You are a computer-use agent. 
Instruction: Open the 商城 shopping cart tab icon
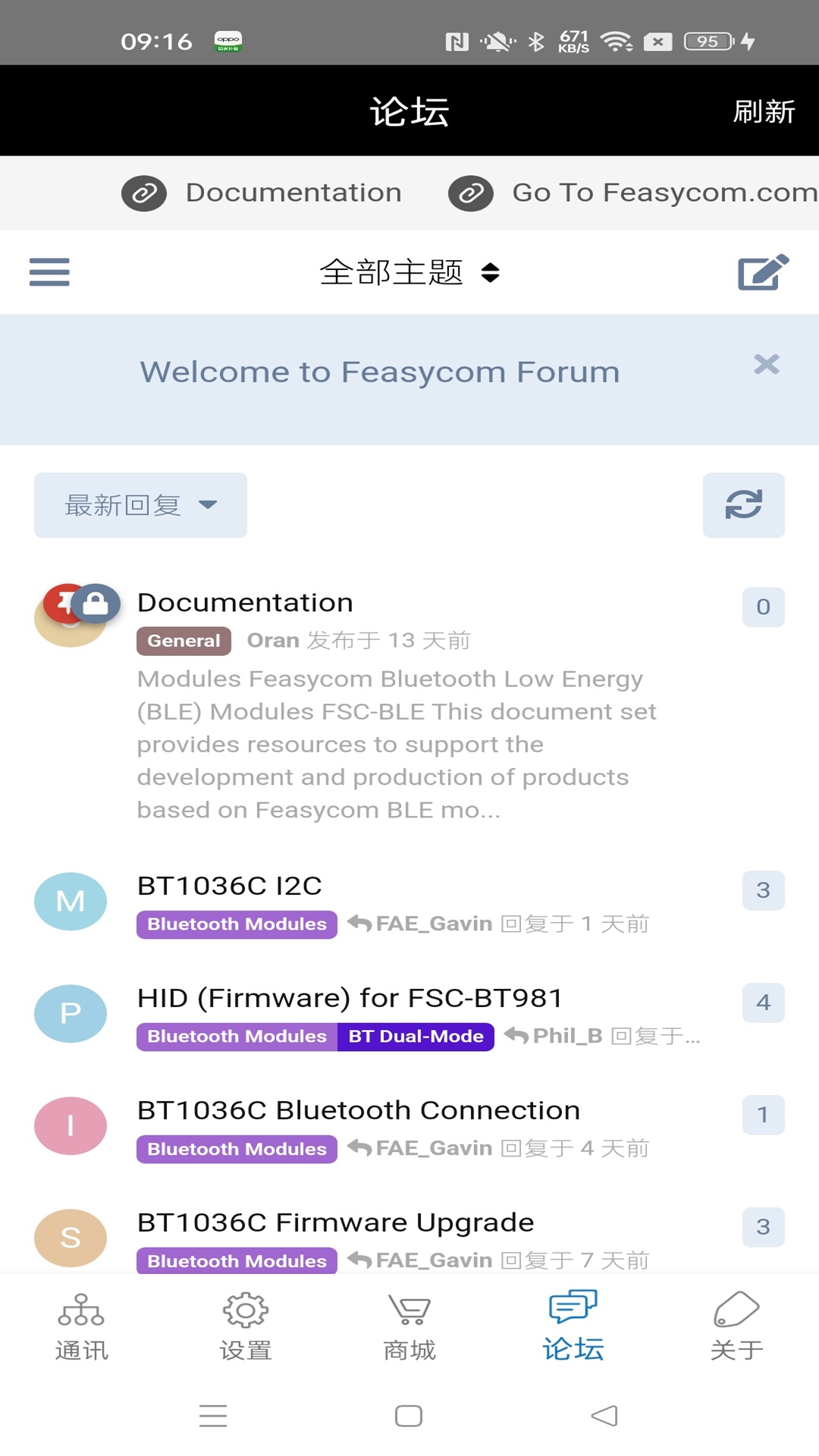409,1308
